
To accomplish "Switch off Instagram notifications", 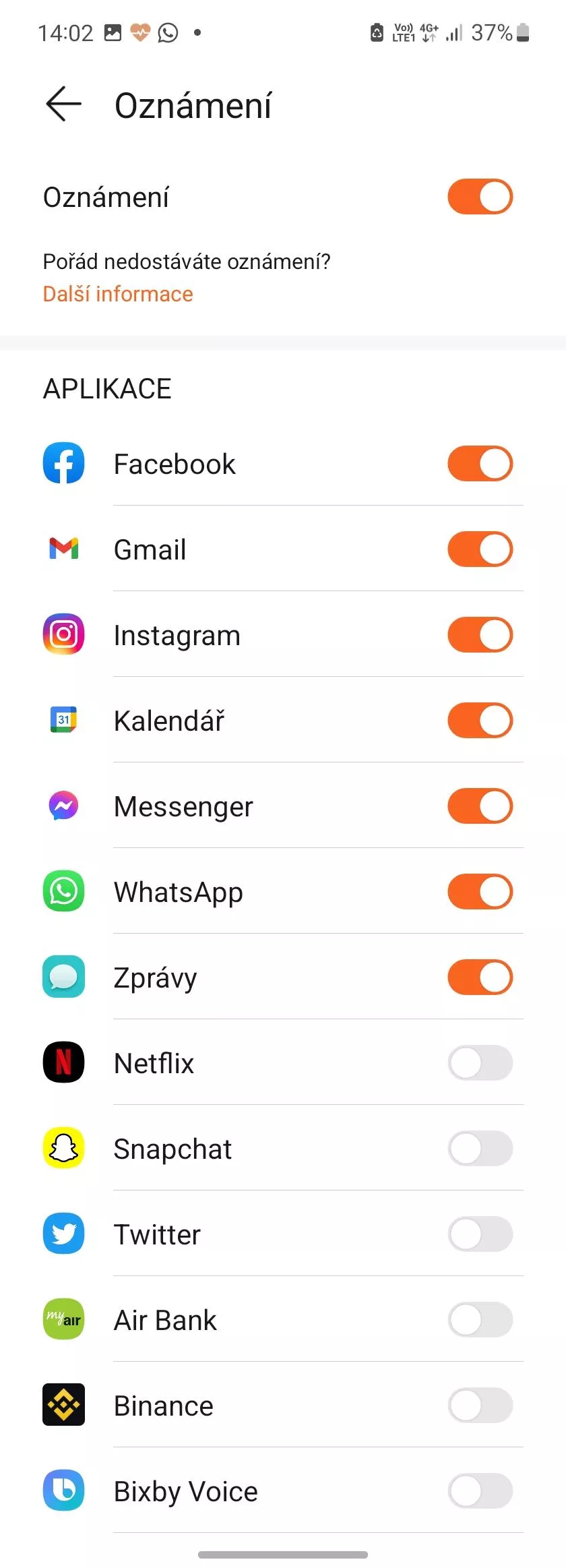I will (x=480, y=635).
